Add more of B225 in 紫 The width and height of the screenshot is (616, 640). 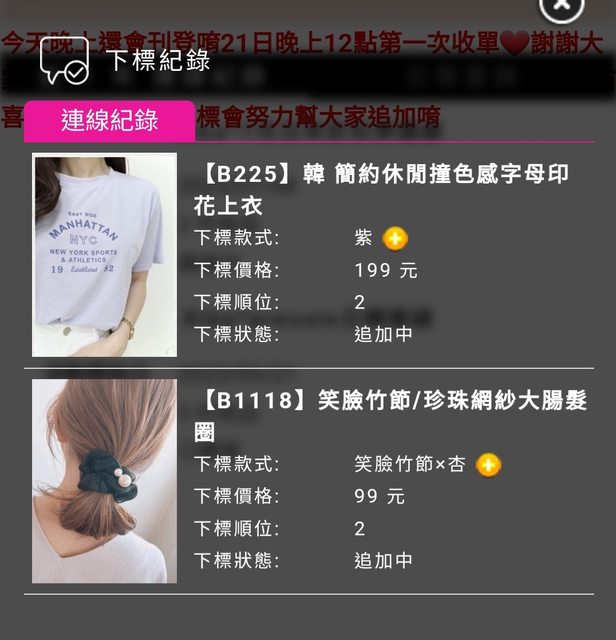pyautogui.click(x=396, y=238)
